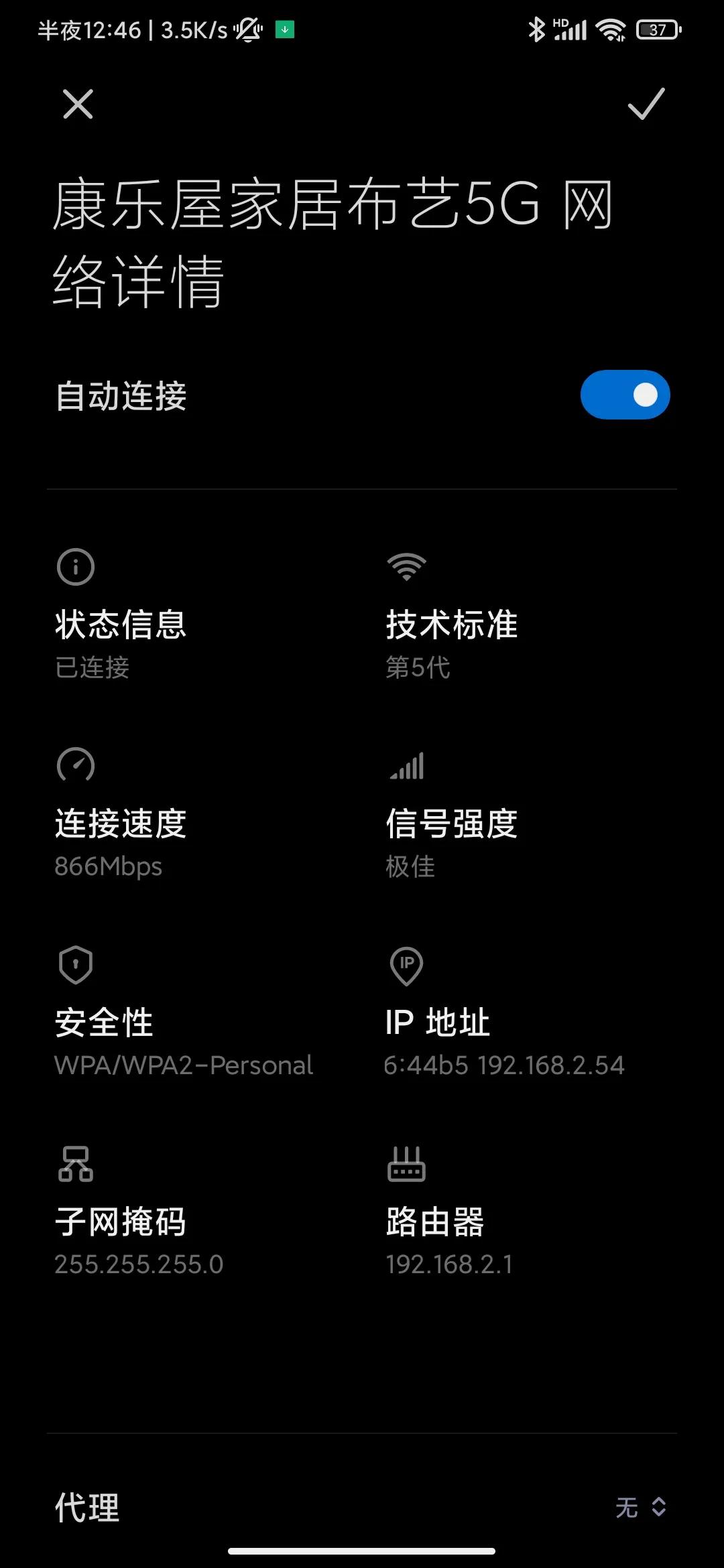This screenshot has width=724, height=1568.
Task: Tap the status information info icon
Action: [x=75, y=565]
